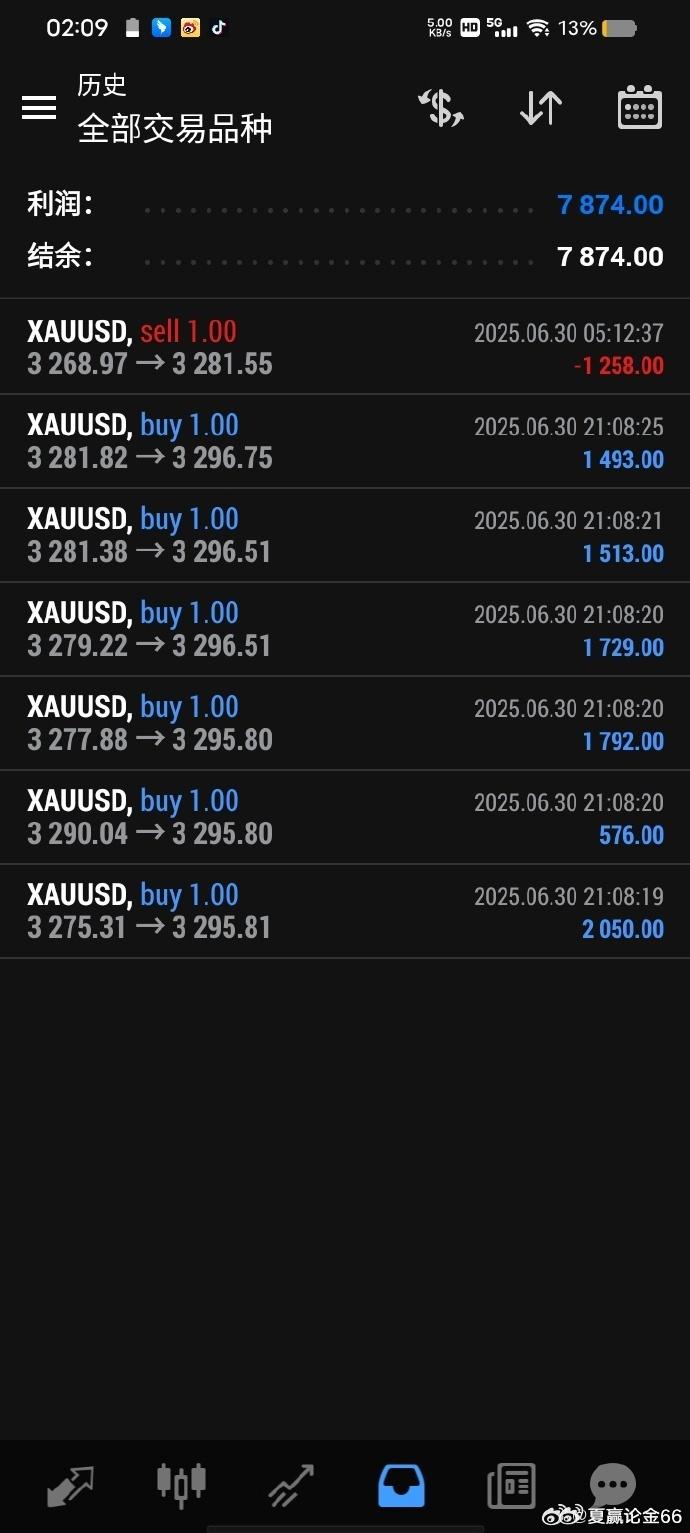Open the XAUUSD buy trade with 1 792.00 profit
This screenshot has height=1533, width=690.
[x=345, y=723]
